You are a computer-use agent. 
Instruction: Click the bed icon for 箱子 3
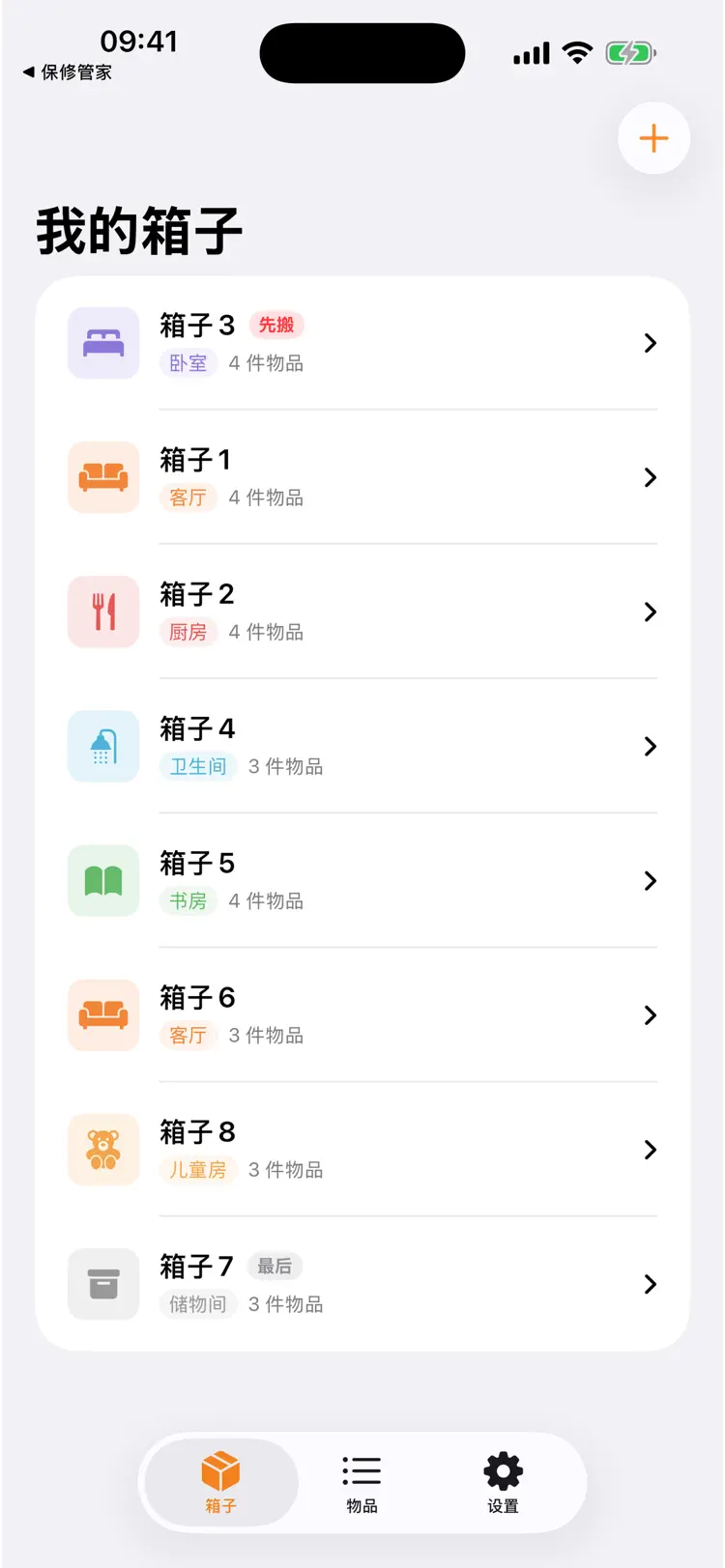102,343
